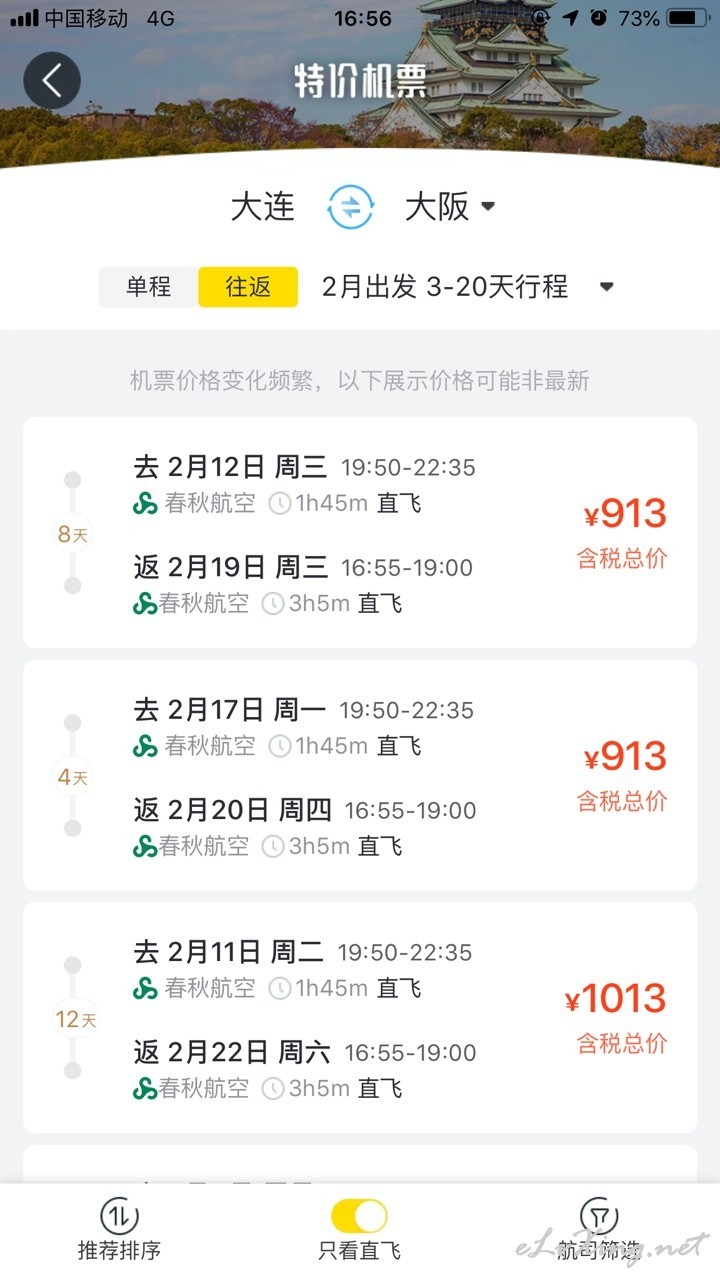Swap departure and destination cities
Screen dimensions: 720x1280
351,207
